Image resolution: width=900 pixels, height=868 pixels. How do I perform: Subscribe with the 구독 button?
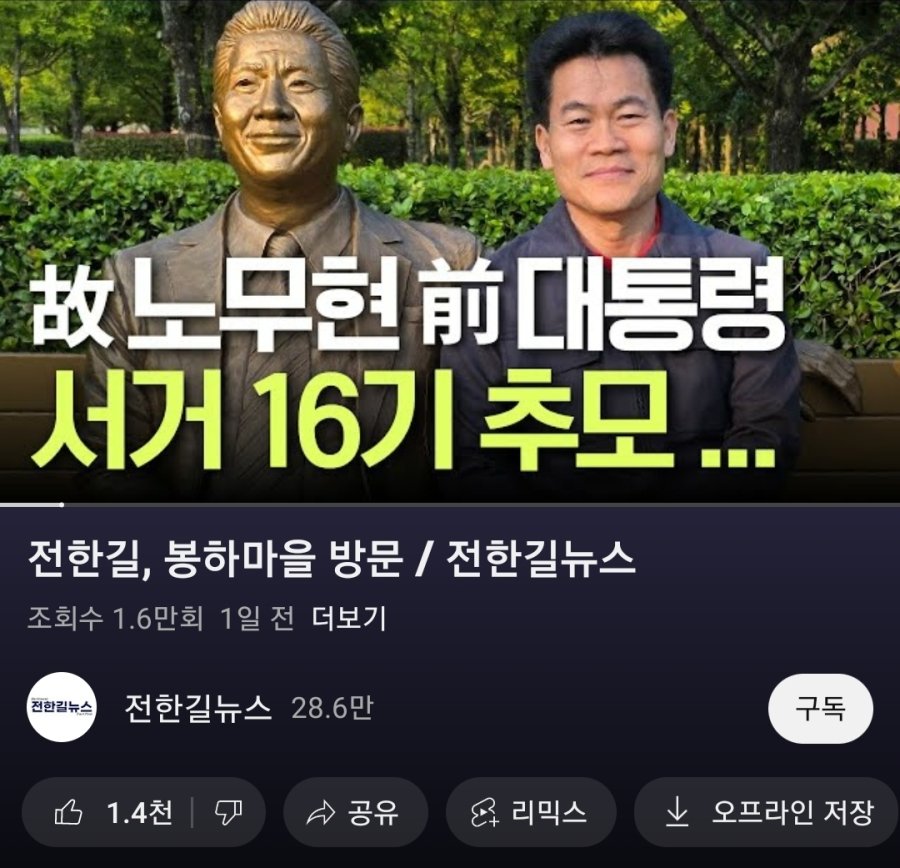[820, 708]
